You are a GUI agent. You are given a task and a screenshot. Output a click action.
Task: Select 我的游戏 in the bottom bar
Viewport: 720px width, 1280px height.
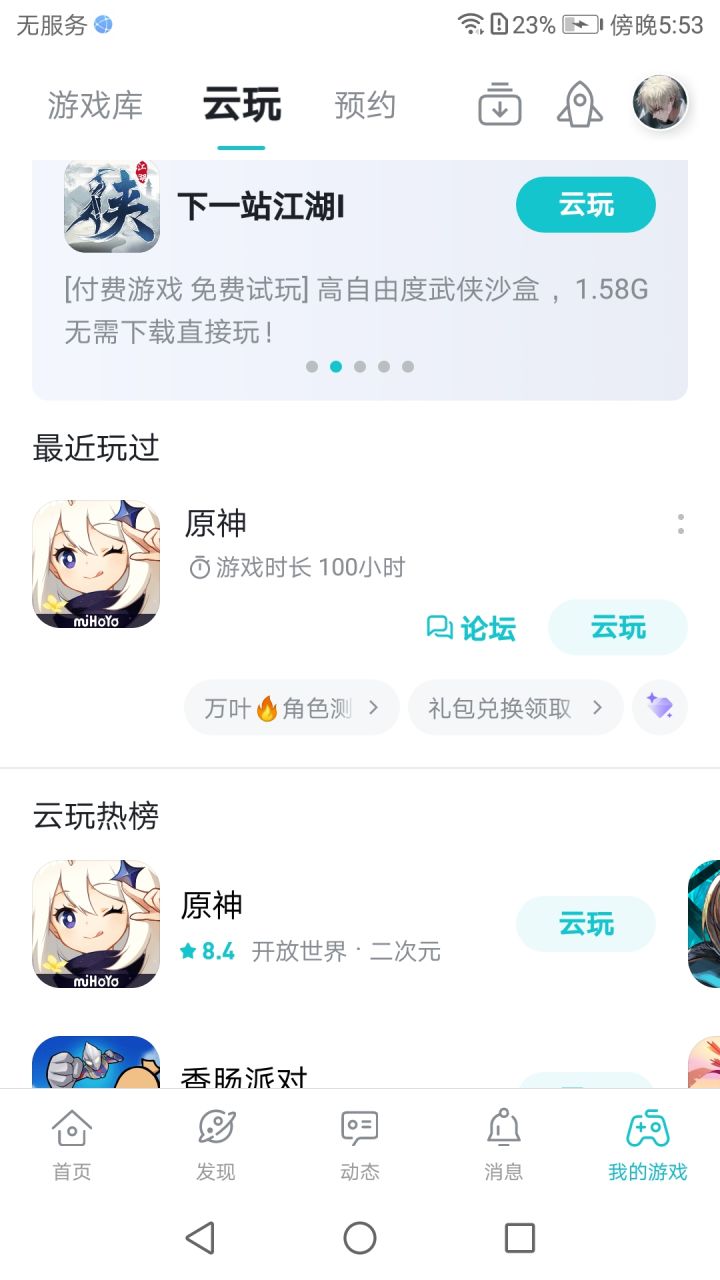tap(647, 1143)
